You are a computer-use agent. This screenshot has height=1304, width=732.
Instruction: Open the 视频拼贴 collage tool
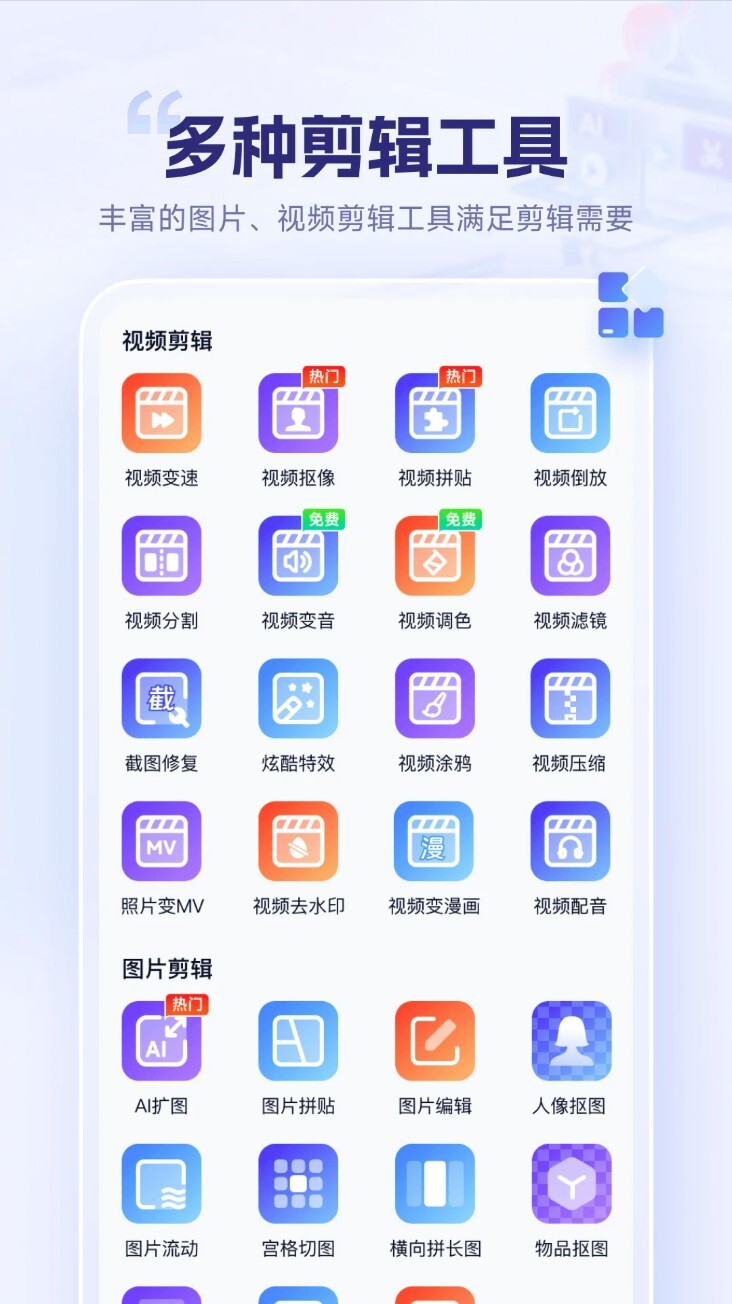434,412
